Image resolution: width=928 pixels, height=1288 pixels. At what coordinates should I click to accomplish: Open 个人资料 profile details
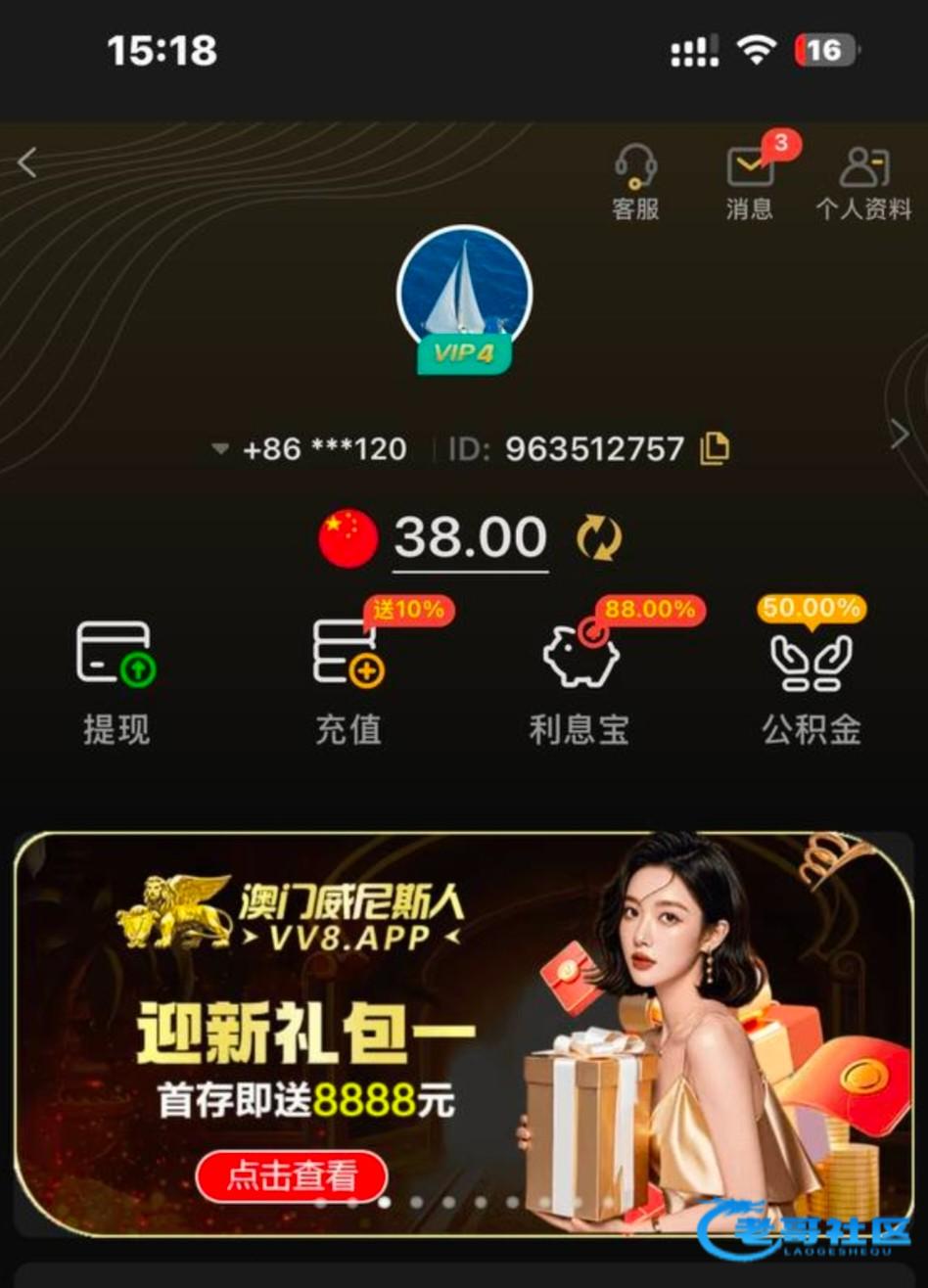tap(863, 181)
